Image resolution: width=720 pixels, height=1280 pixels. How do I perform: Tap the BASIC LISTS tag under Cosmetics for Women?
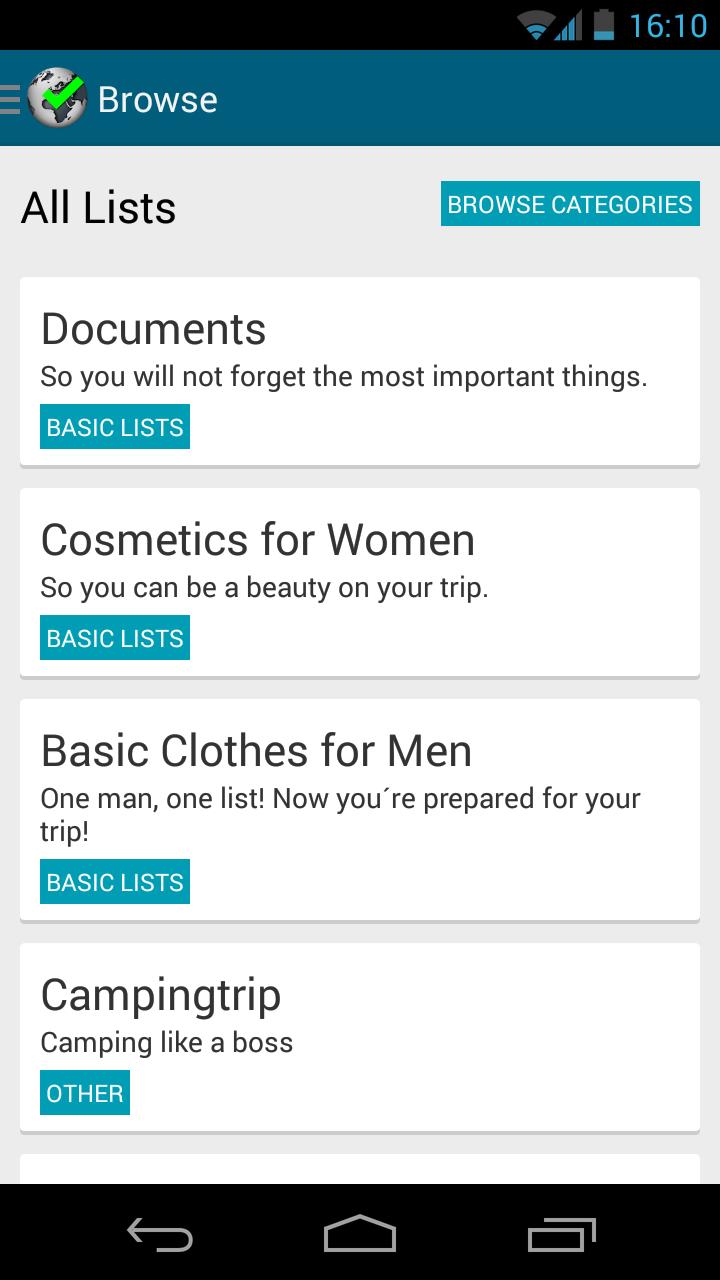114,637
